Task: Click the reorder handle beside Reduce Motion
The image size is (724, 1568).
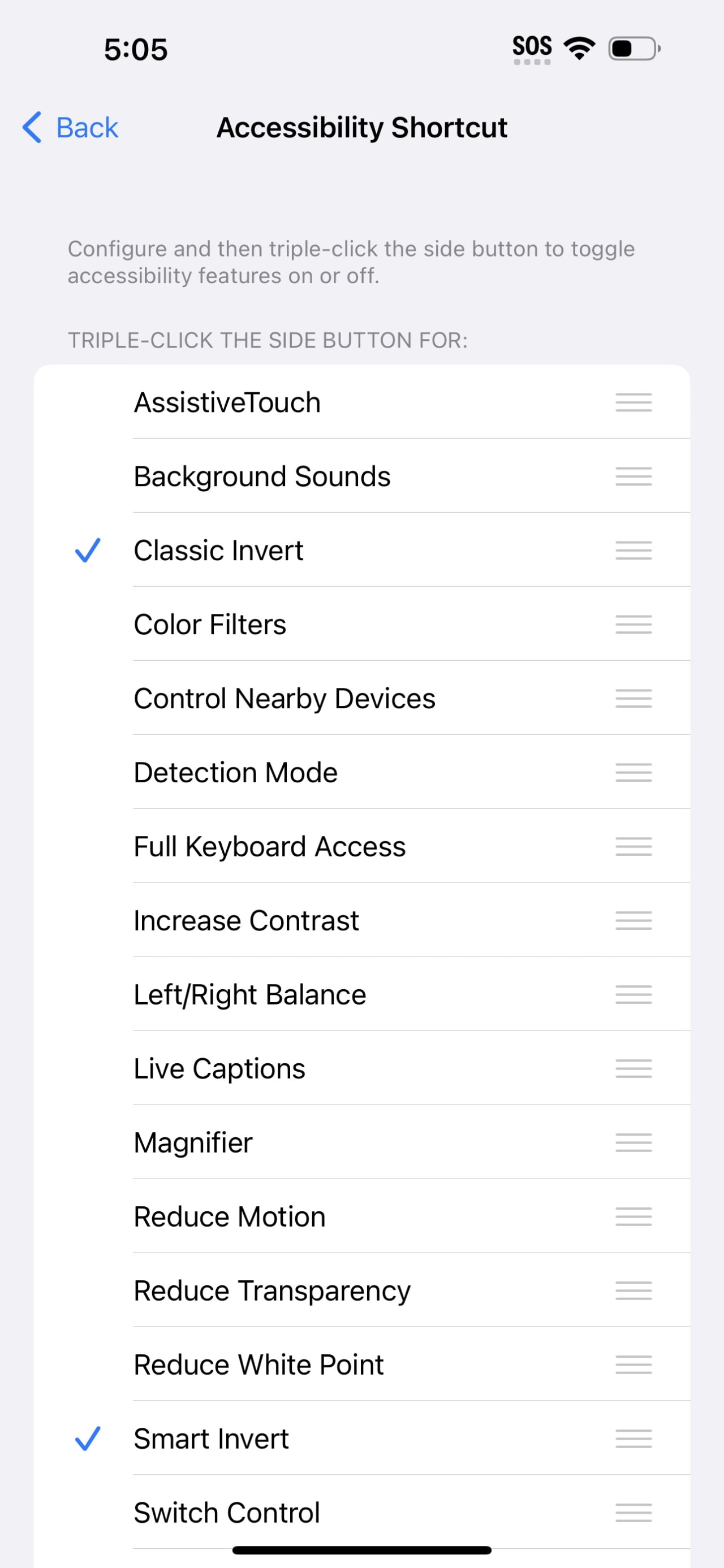Action: [x=633, y=1218]
